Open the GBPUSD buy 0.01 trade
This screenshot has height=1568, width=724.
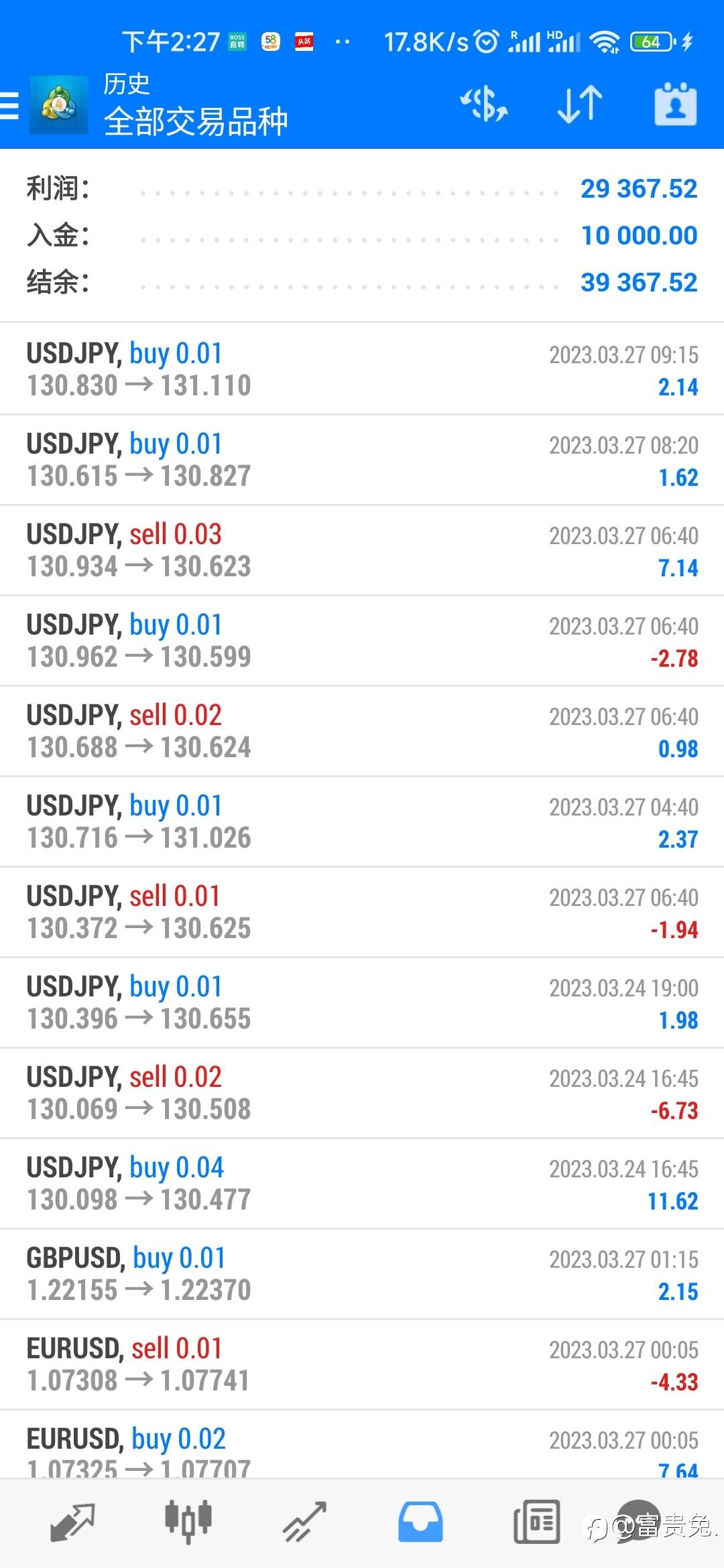362,1274
